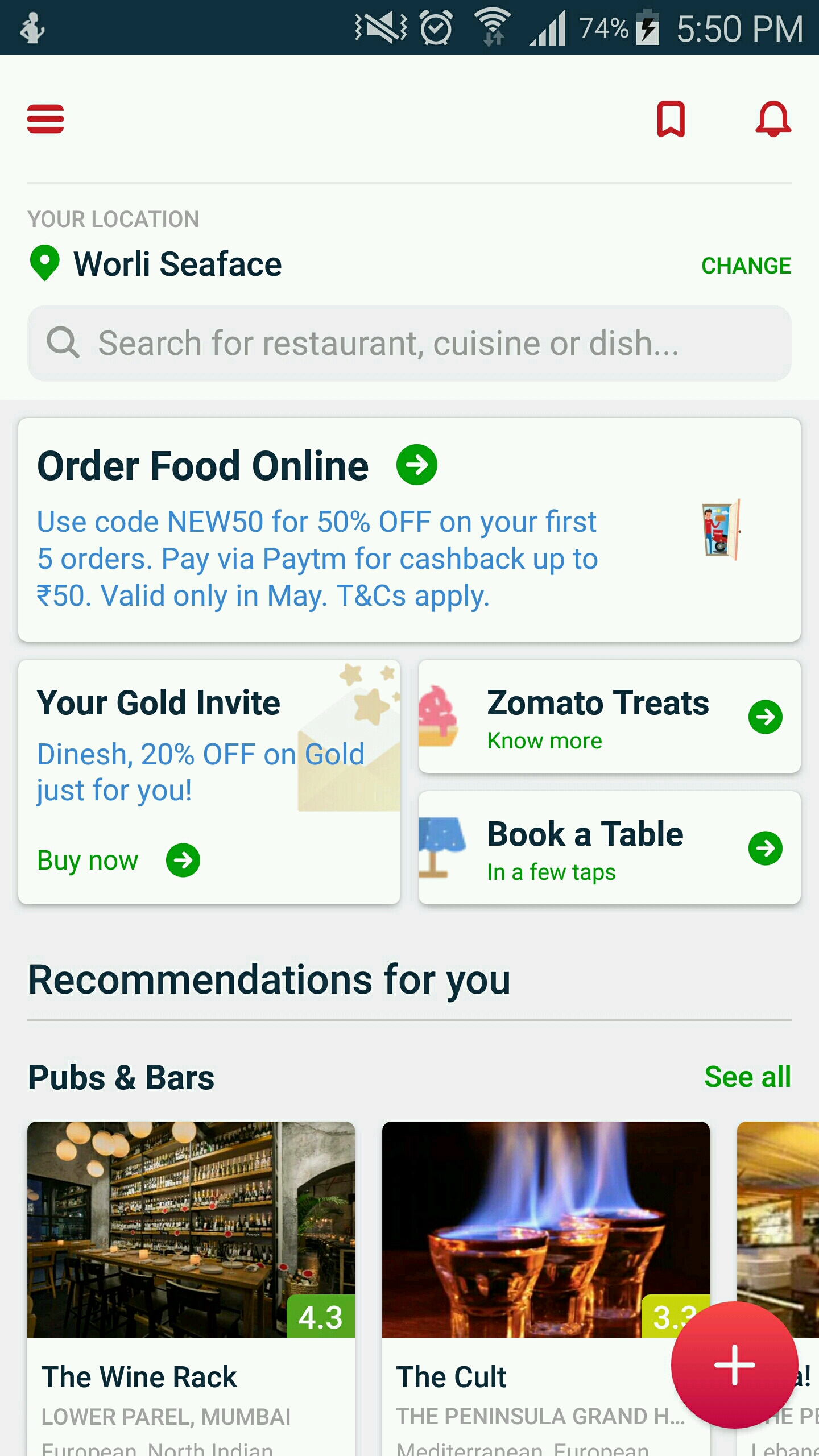Viewport: 819px width, 1456px height.
Task: Open Zomato Treats card
Action: (609, 717)
